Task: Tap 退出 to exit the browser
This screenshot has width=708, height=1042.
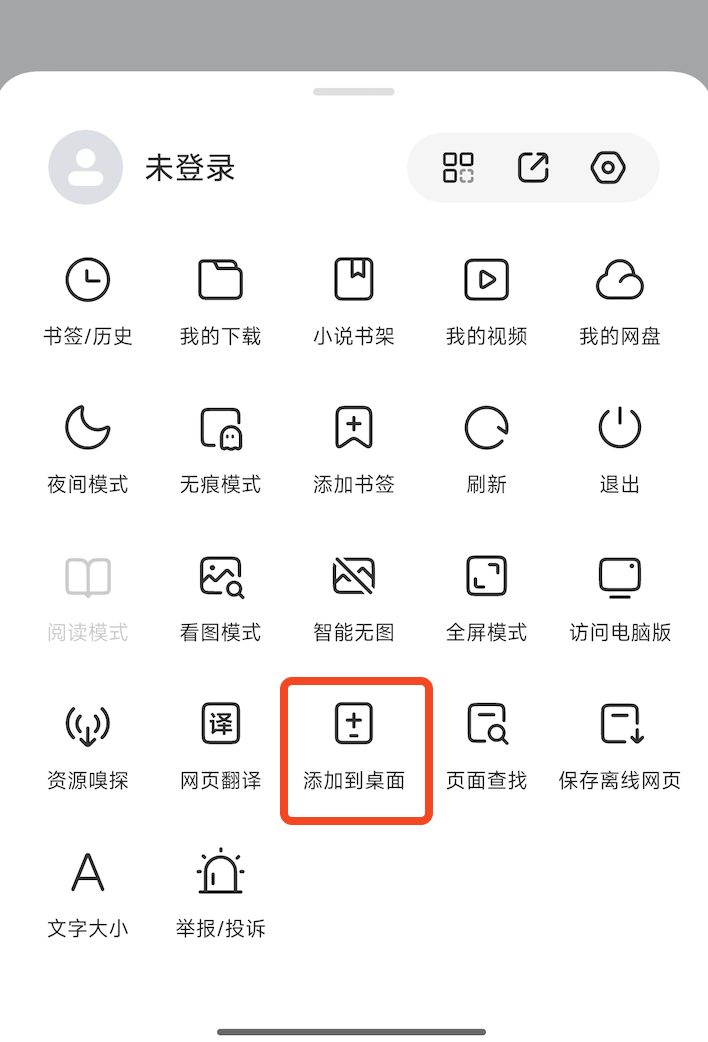Action: 620,449
